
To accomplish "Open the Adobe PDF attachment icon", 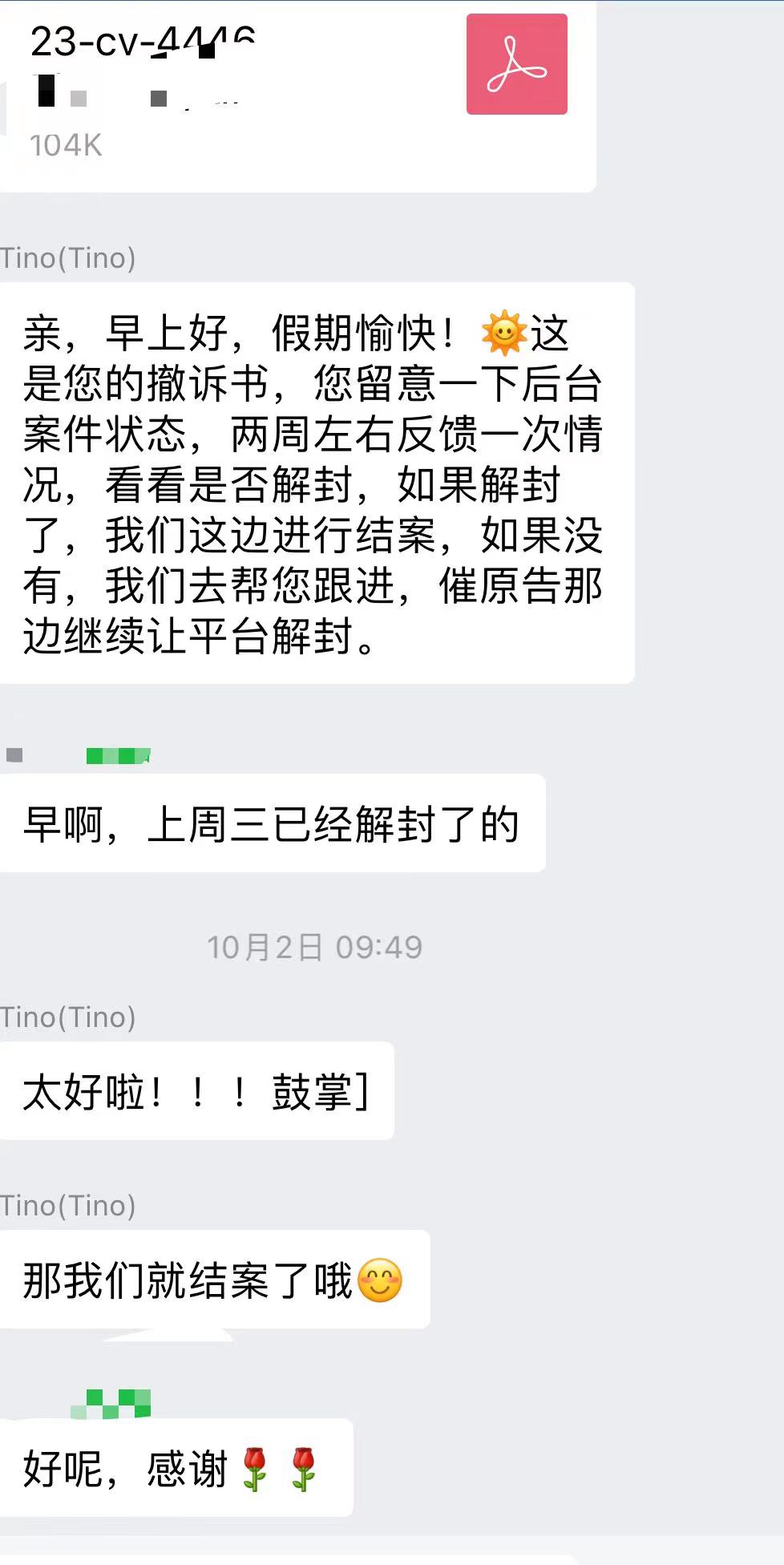I will pyautogui.click(x=518, y=66).
